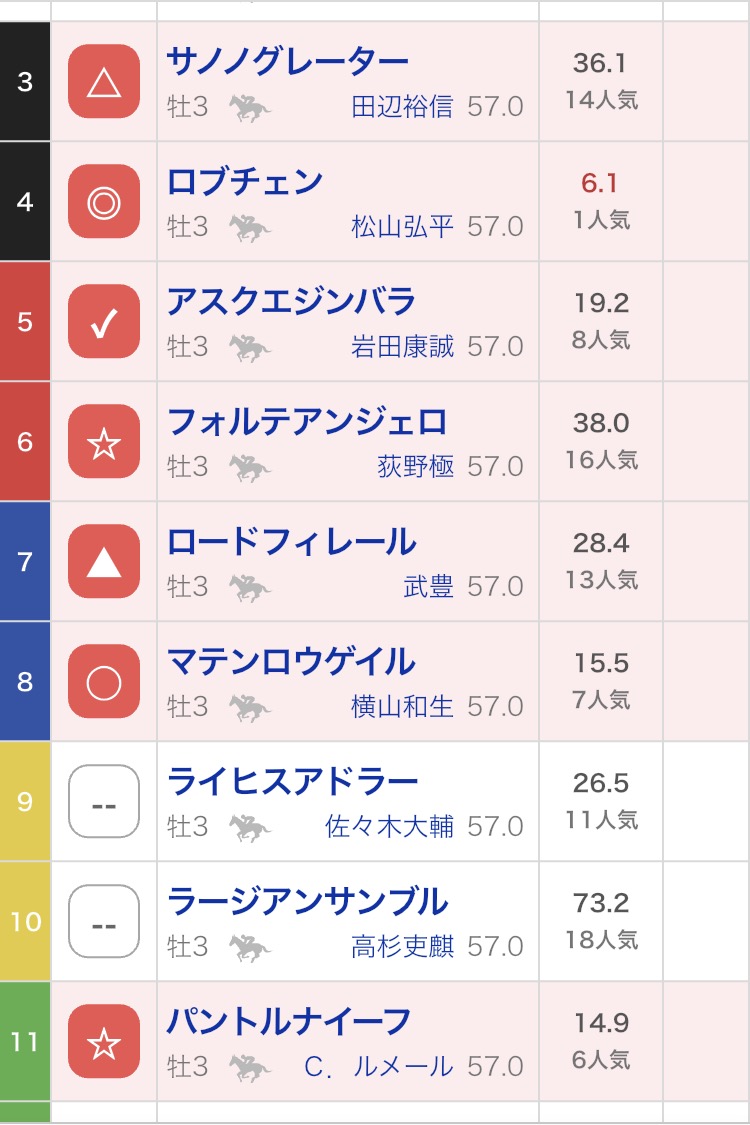Open horse page for フォルテアンジェロ
The image size is (750, 1125).
(x=307, y=422)
